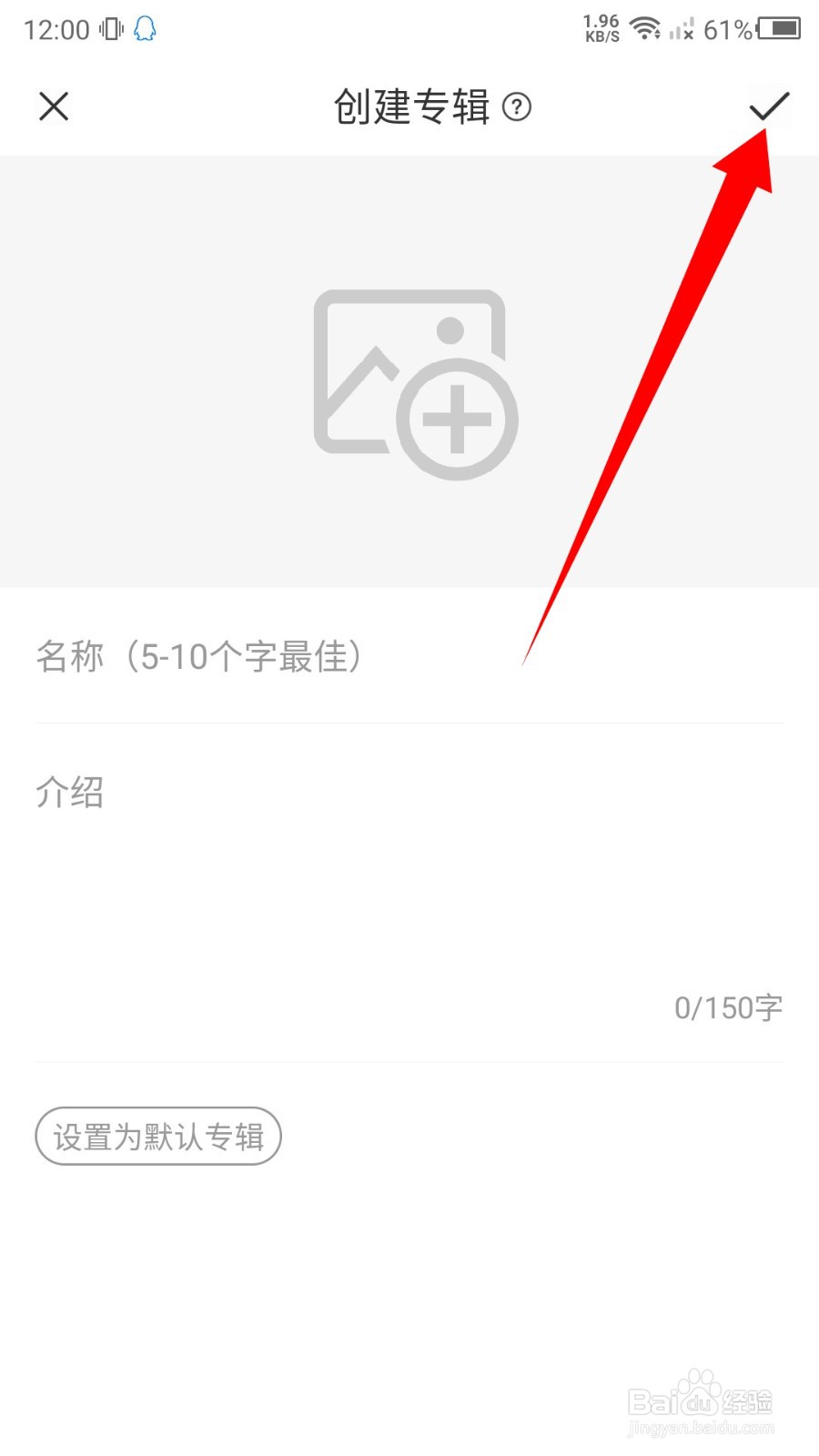Image resolution: width=819 pixels, height=1456 pixels.
Task: Tap the Wi-Fi icon in the status bar
Action: [x=646, y=27]
